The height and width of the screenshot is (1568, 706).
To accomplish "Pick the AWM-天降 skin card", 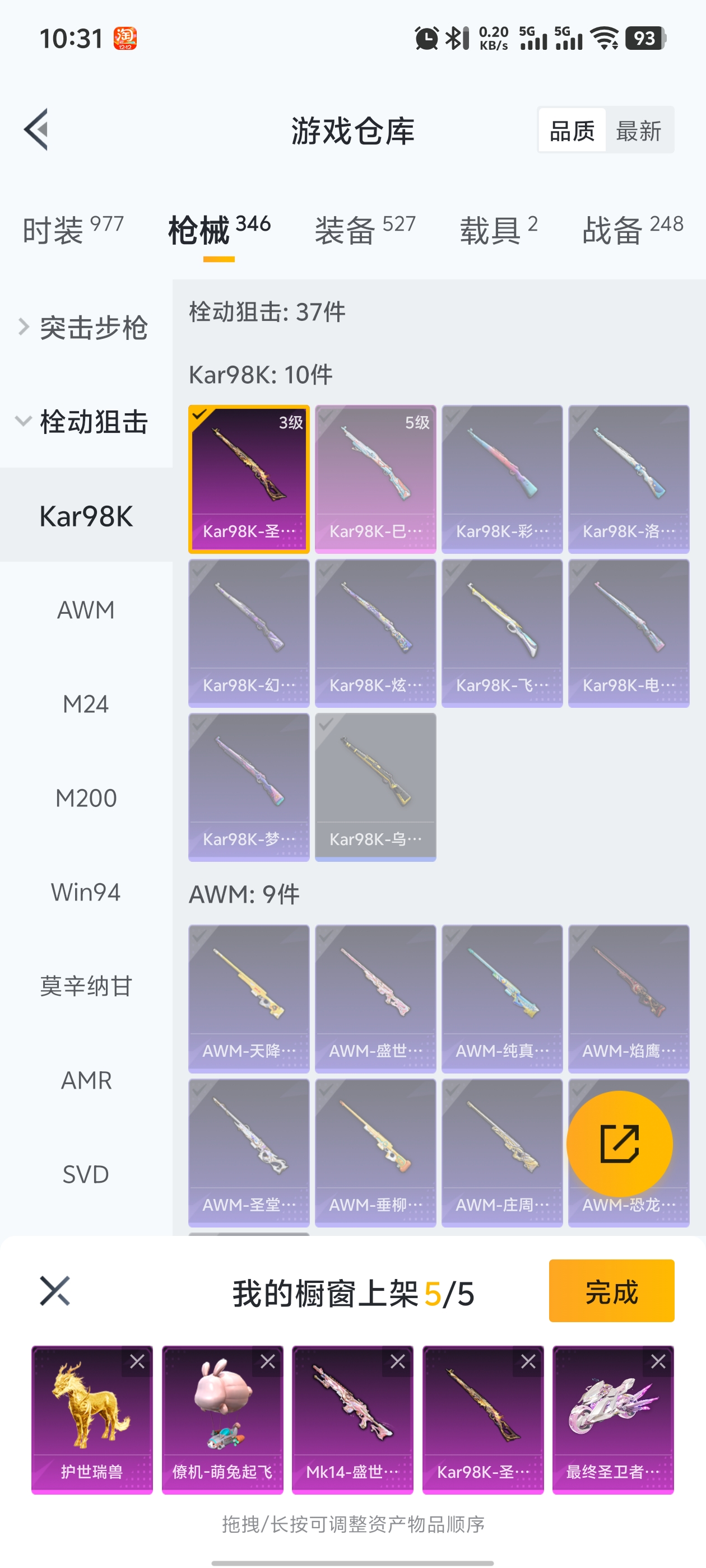I will (249, 998).
